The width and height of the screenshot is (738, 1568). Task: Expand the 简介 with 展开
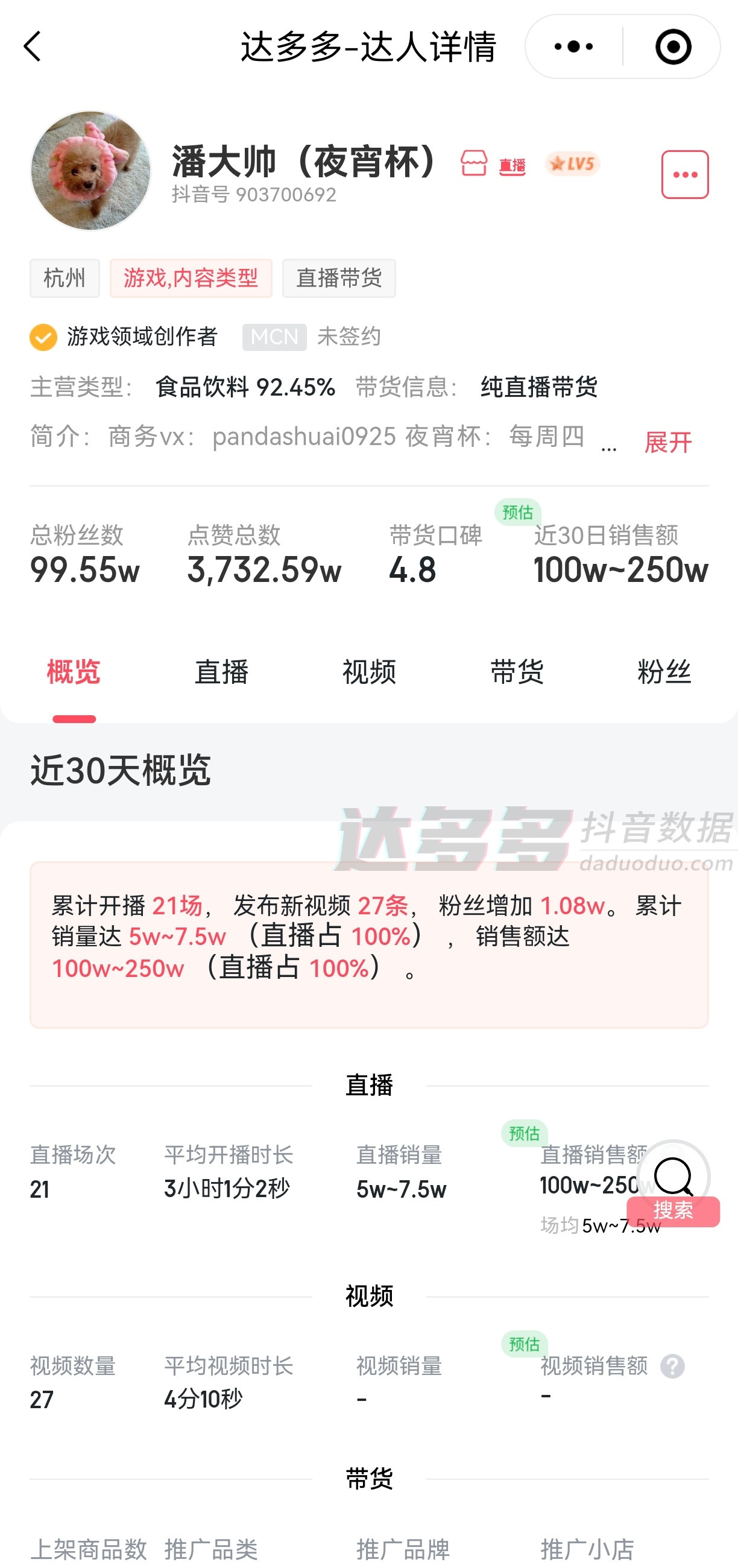(667, 442)
